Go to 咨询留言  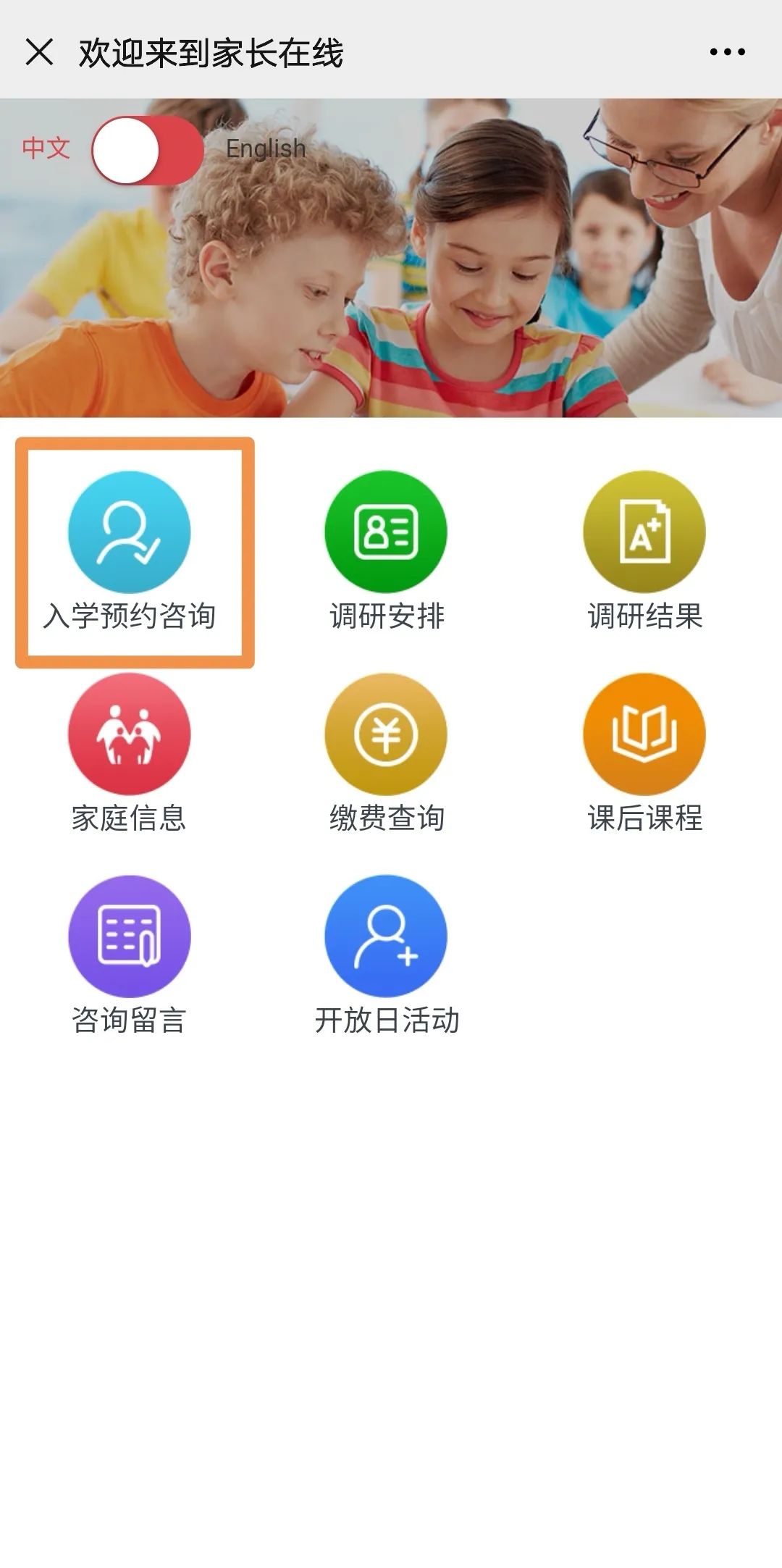[x=130, y=956]
